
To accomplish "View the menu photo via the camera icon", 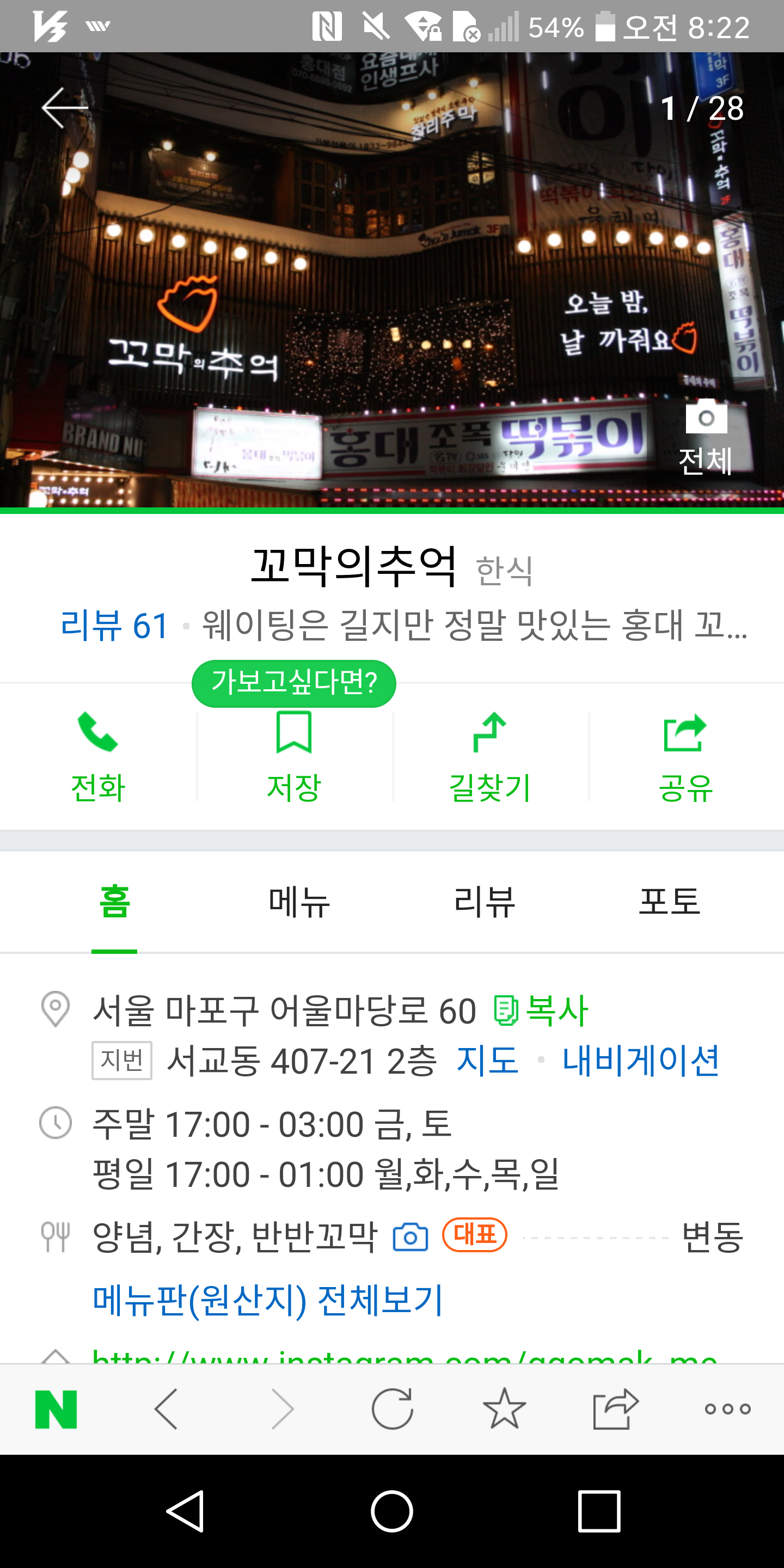I will [411, 1237].
